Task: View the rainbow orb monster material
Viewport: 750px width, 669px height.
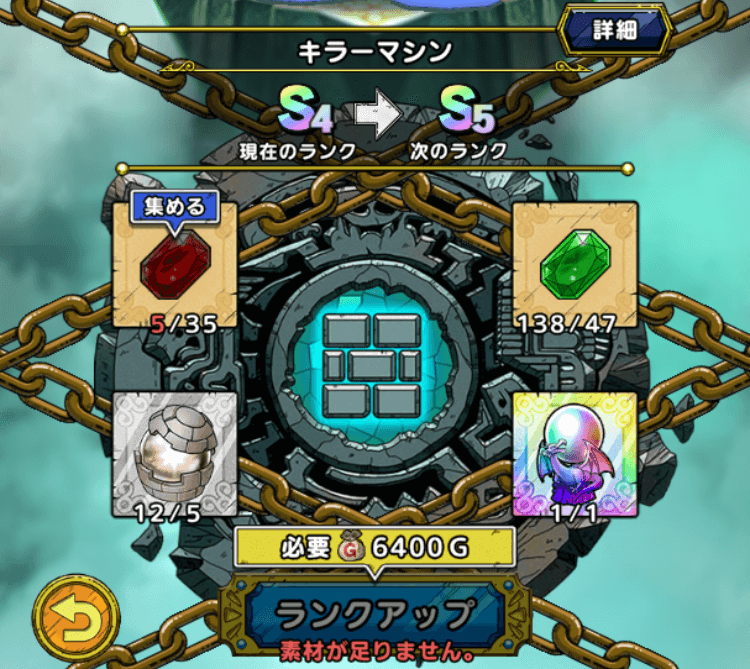Action: click(574, 452)
